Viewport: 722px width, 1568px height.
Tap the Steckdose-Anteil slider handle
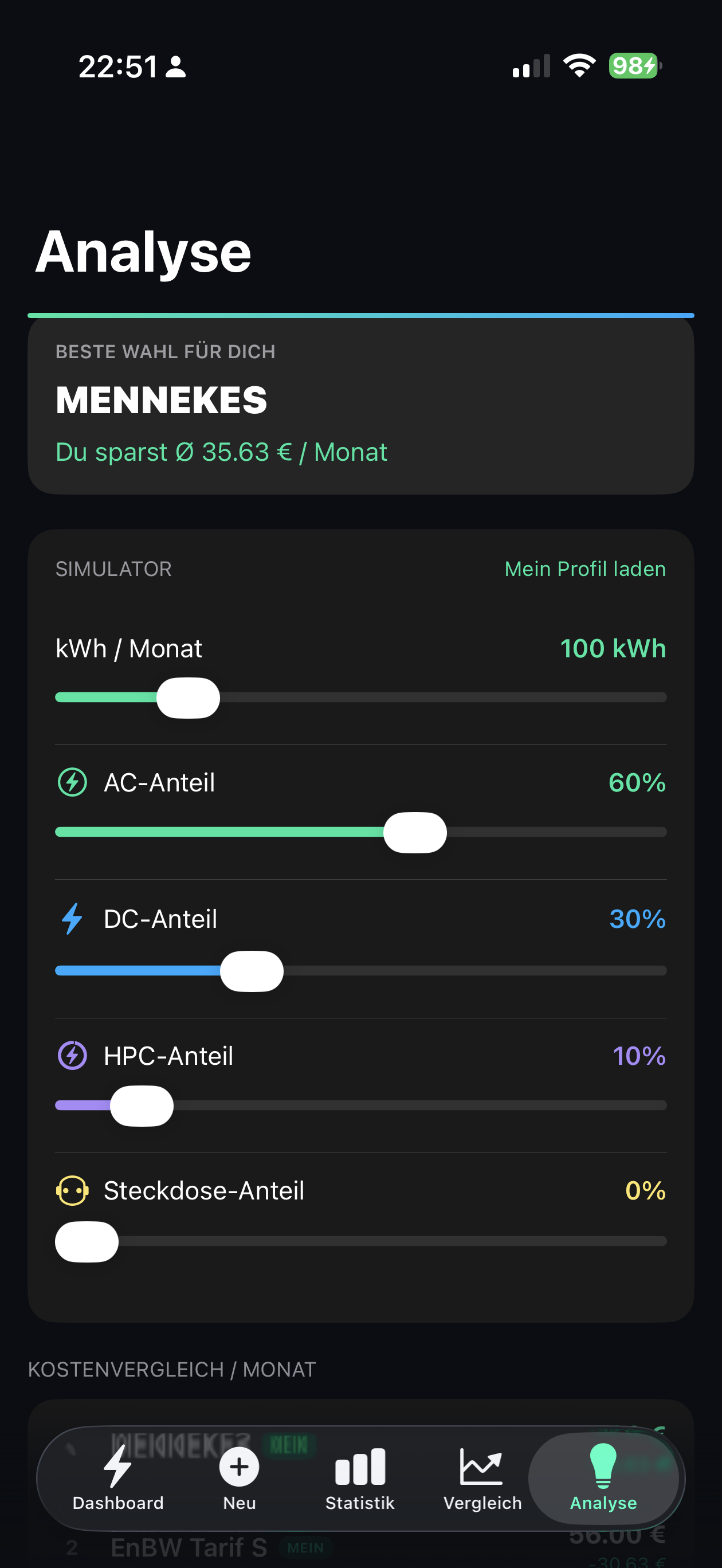click(x=87, y=1241)
